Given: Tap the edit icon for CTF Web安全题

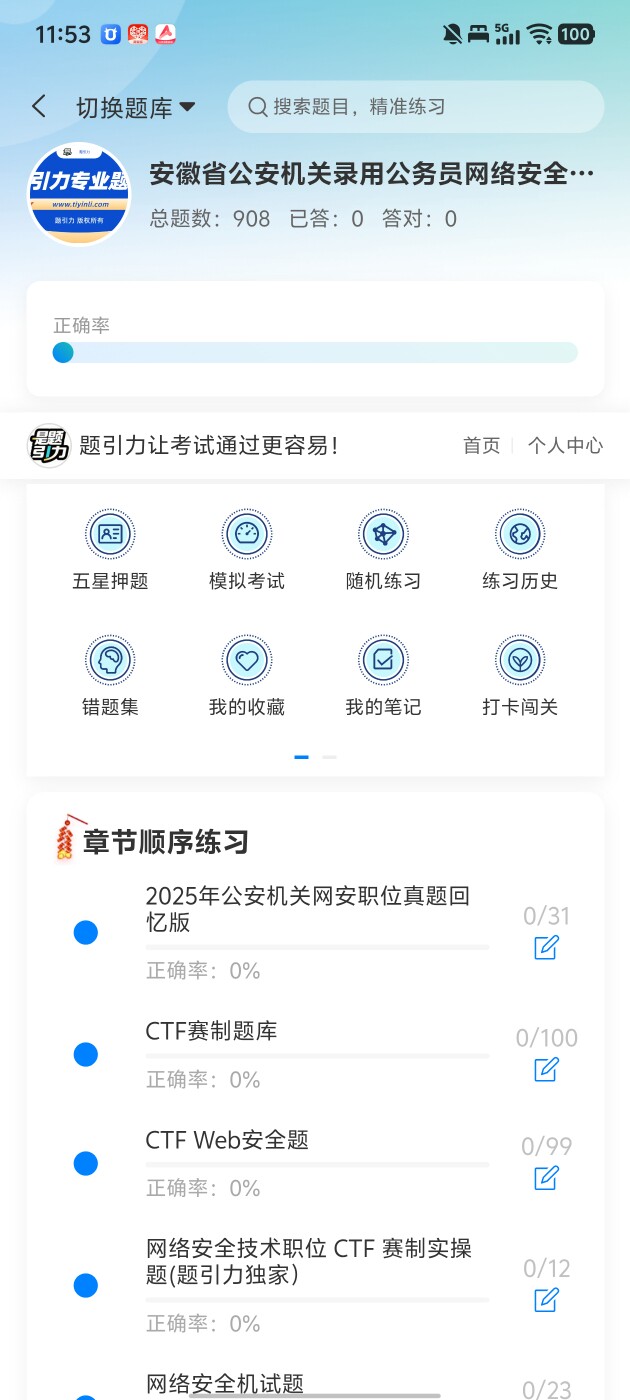Looking at the screenshot, I should 546,1177.
